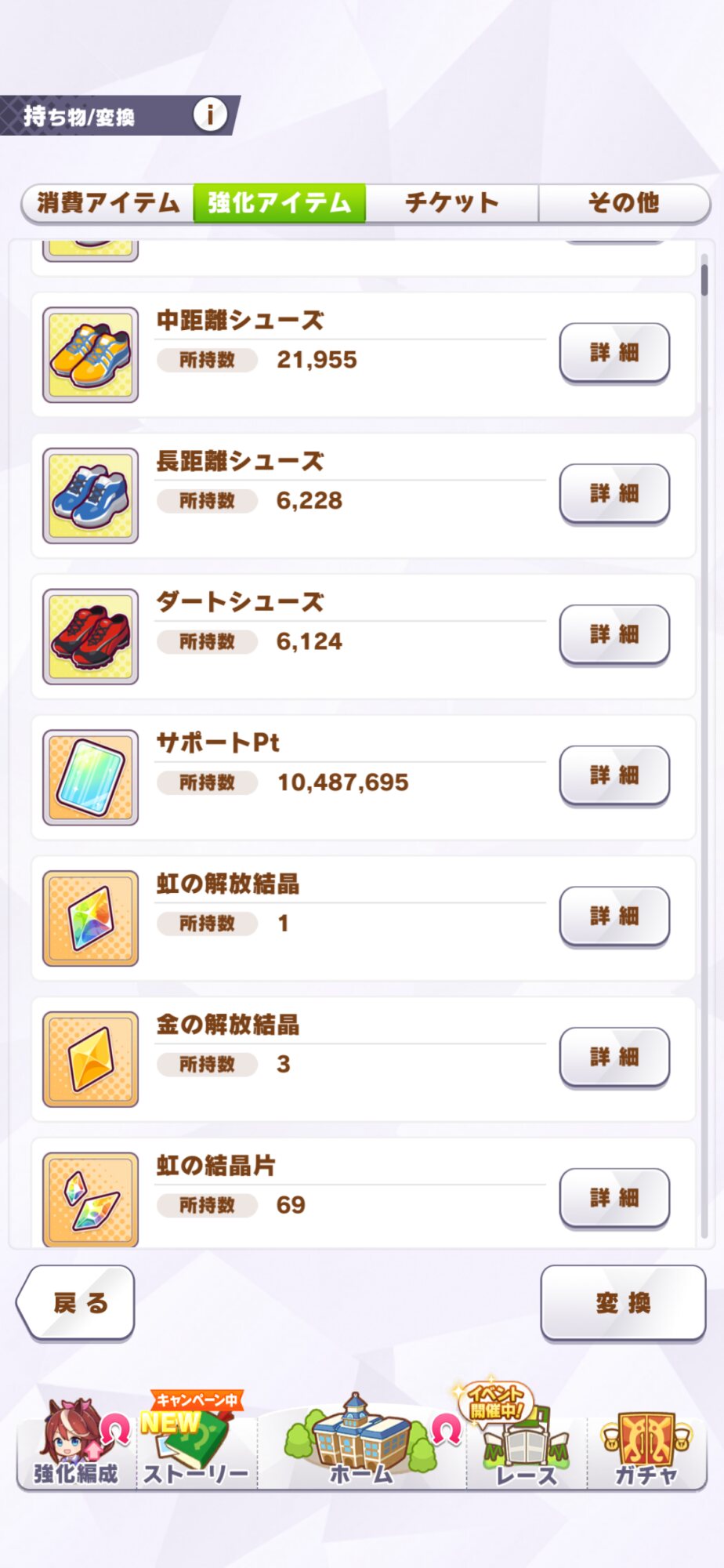Open the info icon beside 持ち物/変換
This screenshot has width=724, height=1568.
coord(209,115)
